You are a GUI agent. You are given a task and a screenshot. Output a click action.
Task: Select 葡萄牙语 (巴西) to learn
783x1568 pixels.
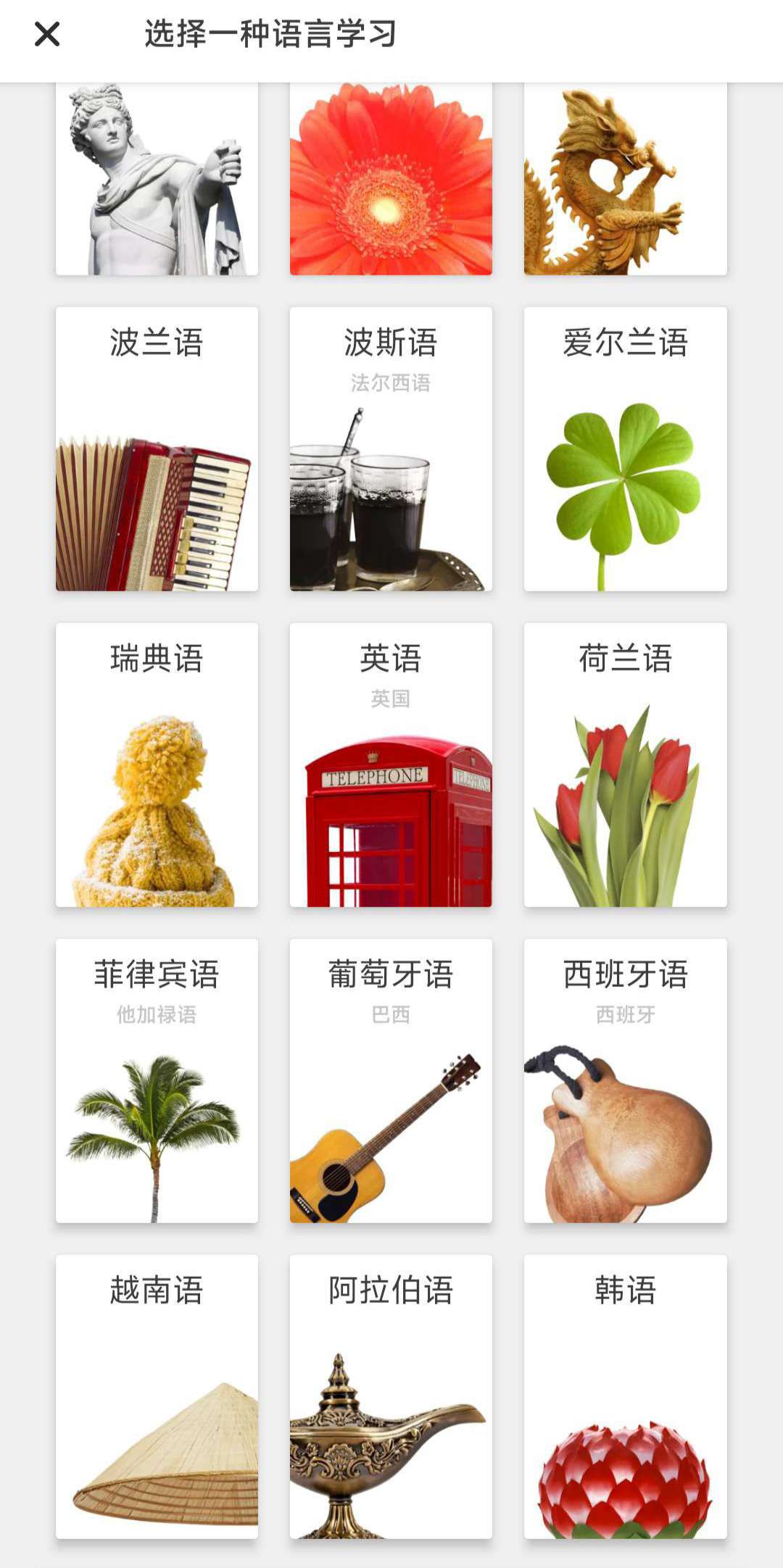pyautogui.click(x=391, y=1080)
